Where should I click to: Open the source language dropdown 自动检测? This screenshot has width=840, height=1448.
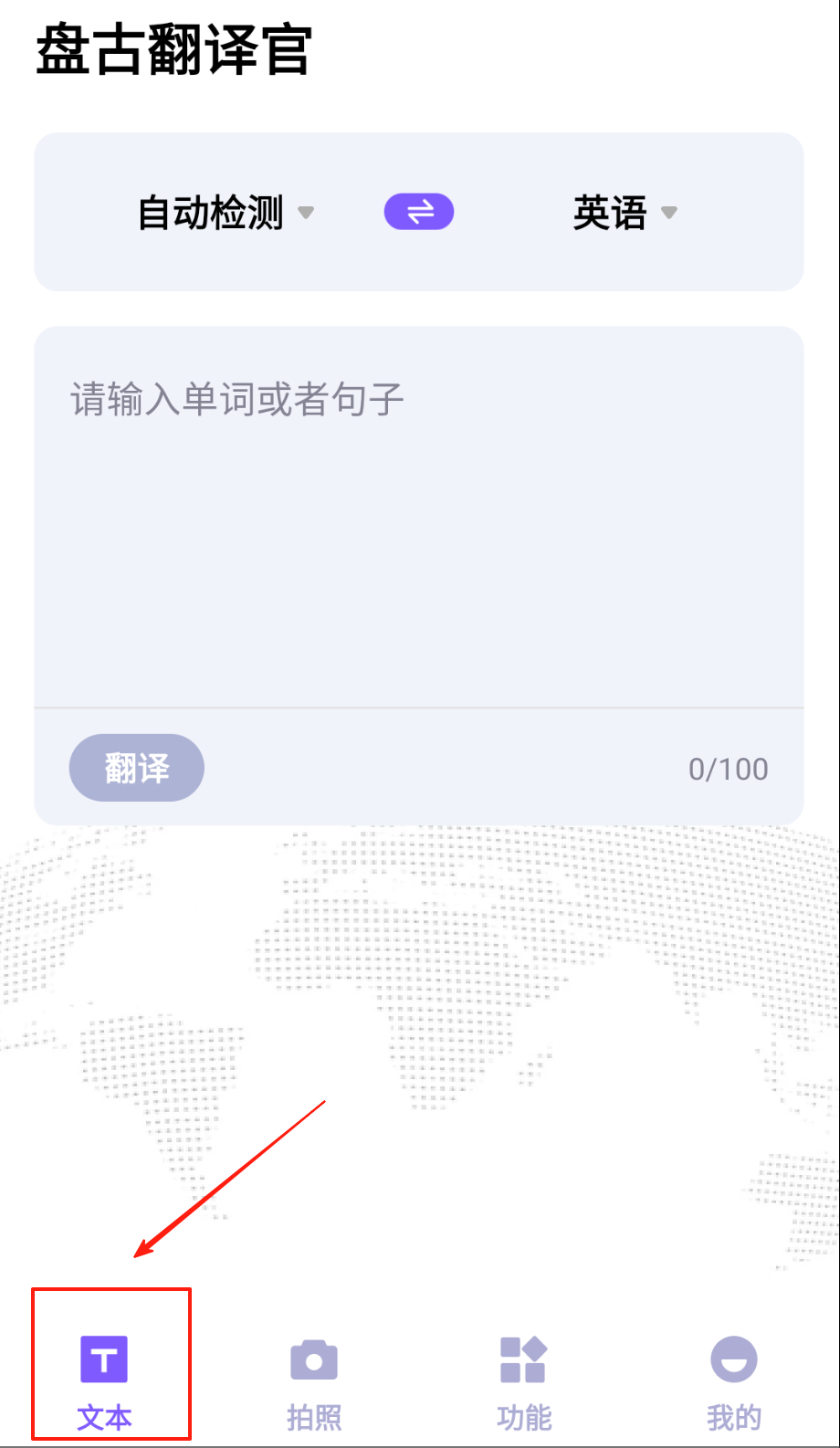(225, 213)
